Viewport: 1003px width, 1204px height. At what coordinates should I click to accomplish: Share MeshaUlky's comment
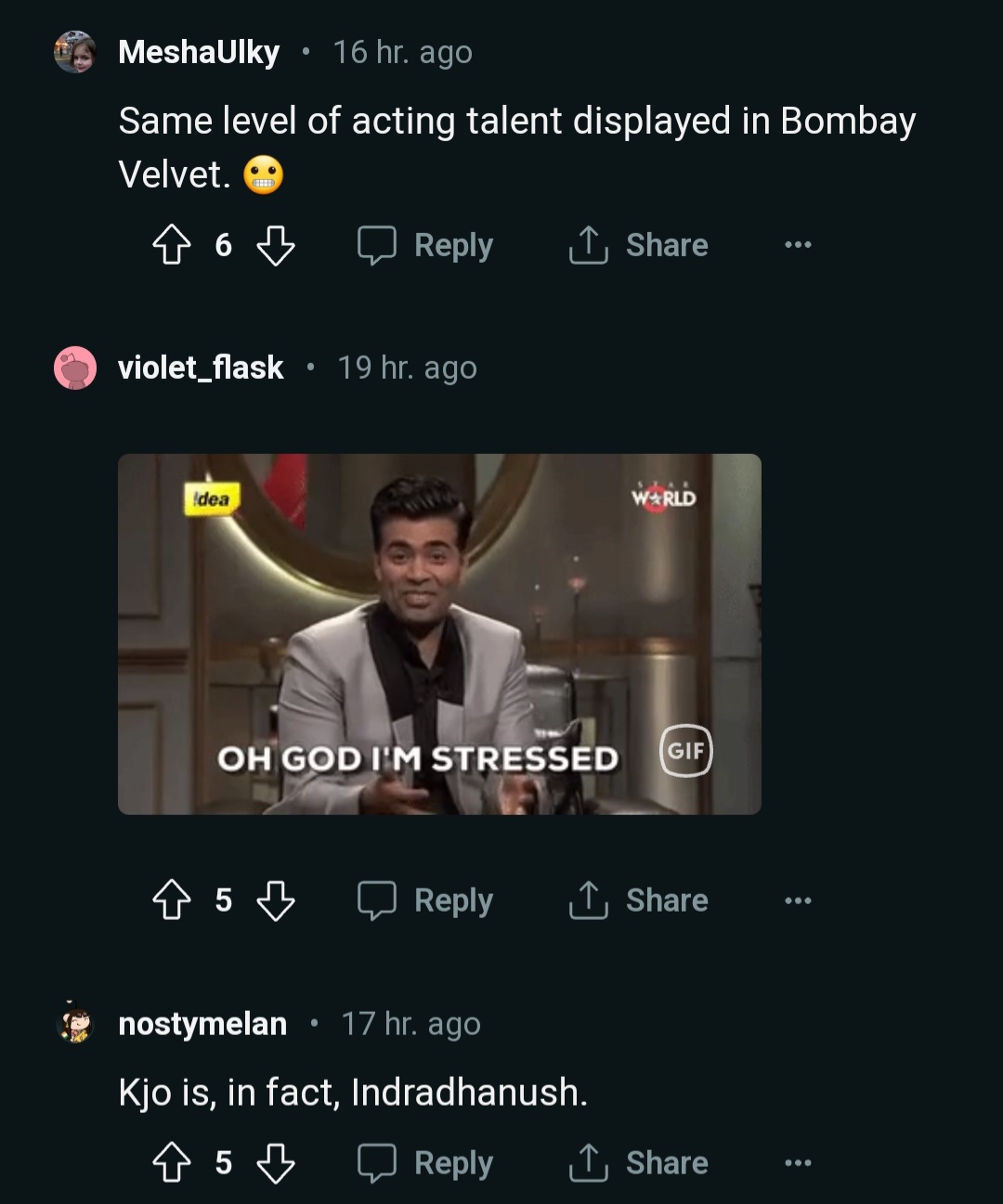[x=639, y=246]
